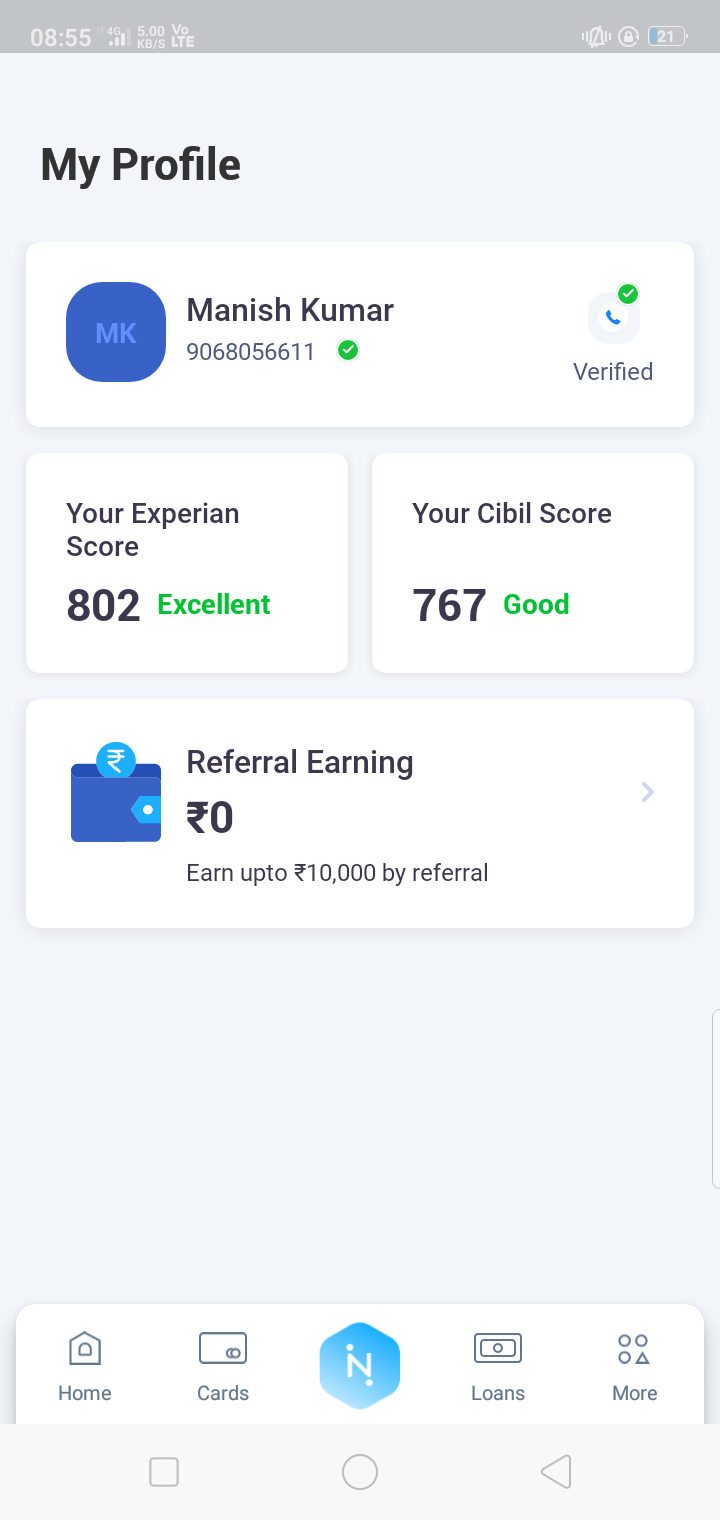Open the More tab
The height and width of the screenshot is (1520, 720).
tap(634, 1366)
